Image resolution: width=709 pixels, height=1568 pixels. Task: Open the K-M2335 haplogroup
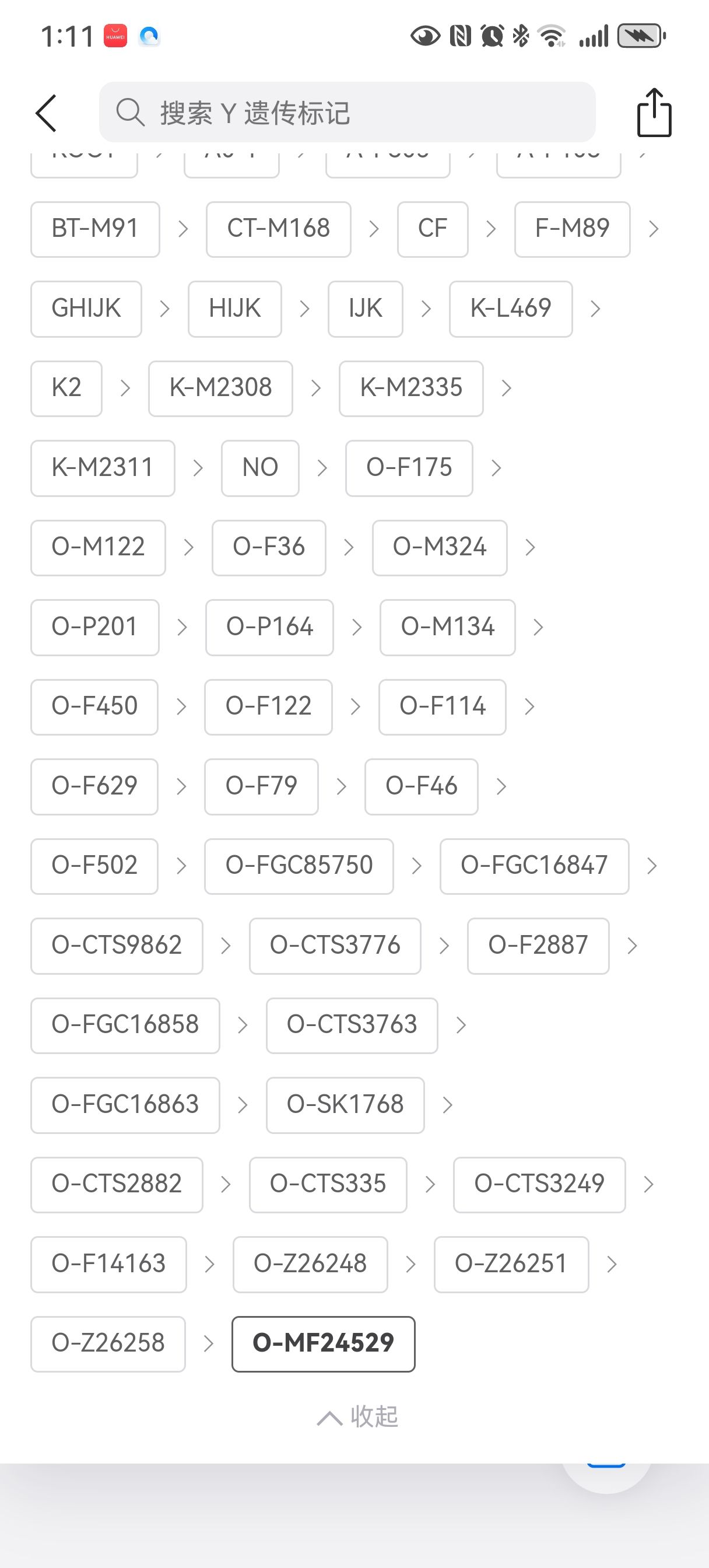tap(411, 388)
